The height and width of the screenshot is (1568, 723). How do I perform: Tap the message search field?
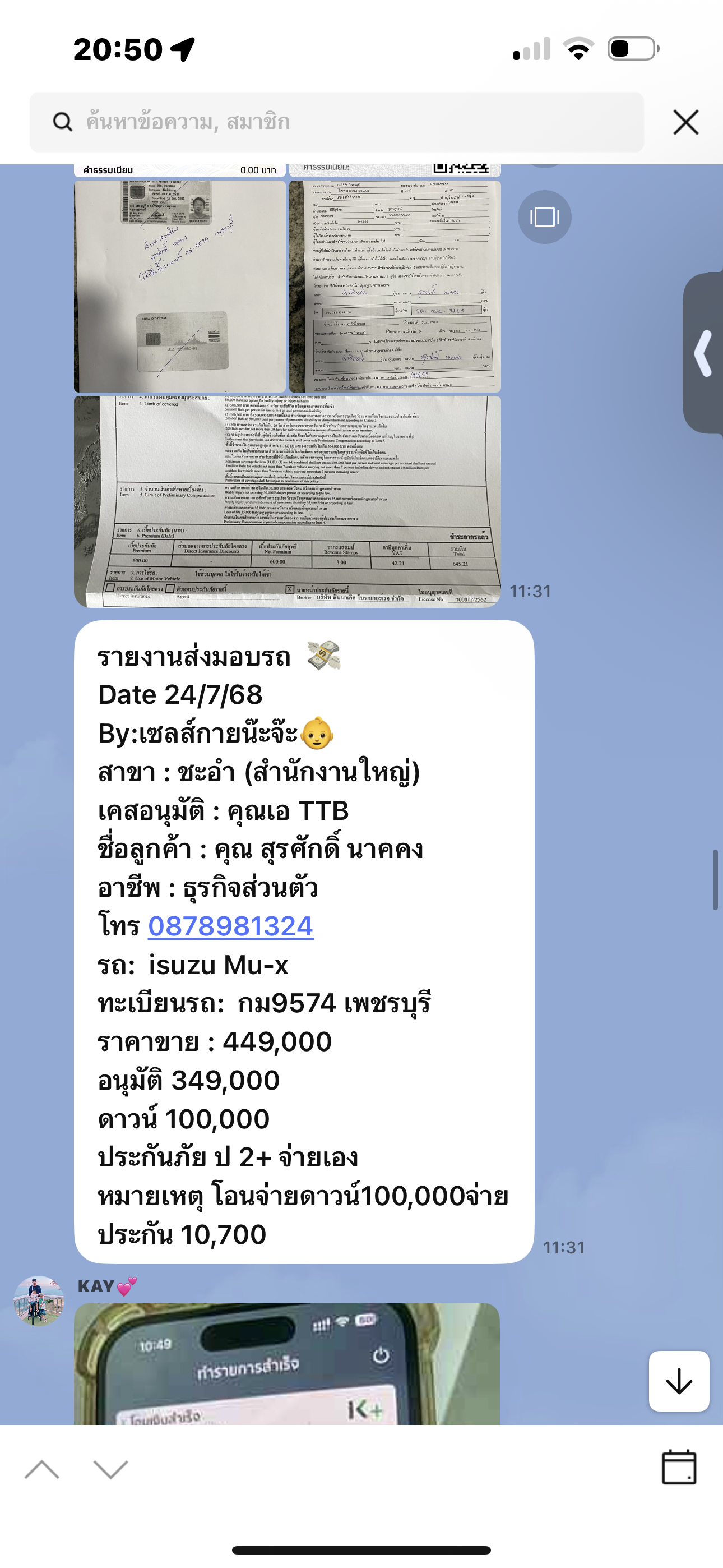[x=336, y=122]
